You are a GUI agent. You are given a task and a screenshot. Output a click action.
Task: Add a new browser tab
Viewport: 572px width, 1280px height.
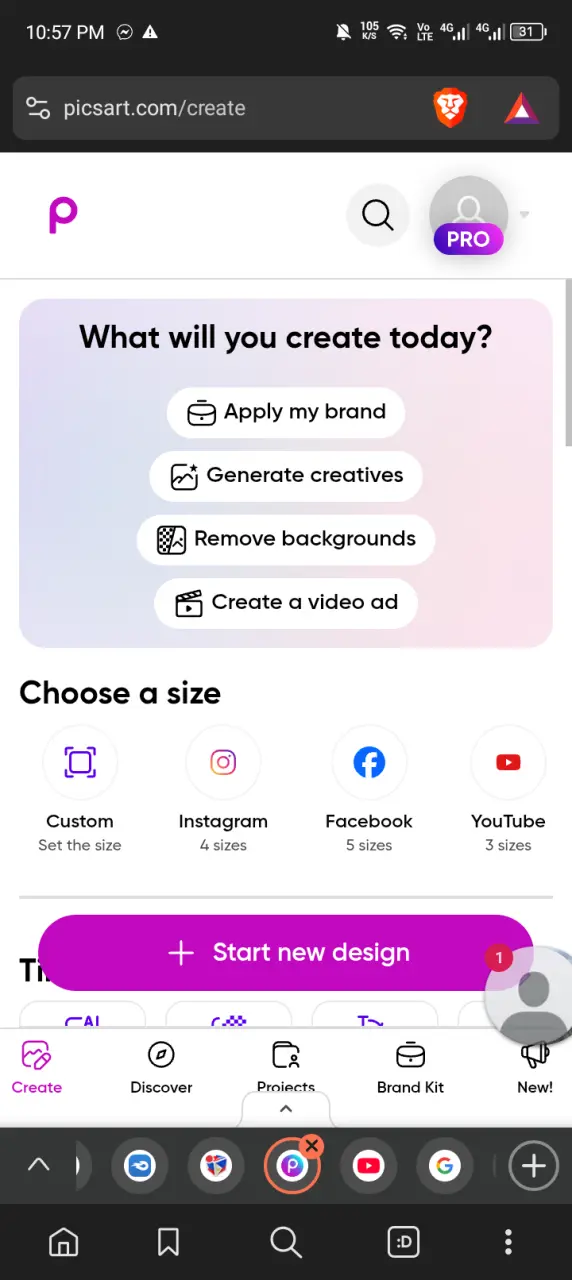533,1165
